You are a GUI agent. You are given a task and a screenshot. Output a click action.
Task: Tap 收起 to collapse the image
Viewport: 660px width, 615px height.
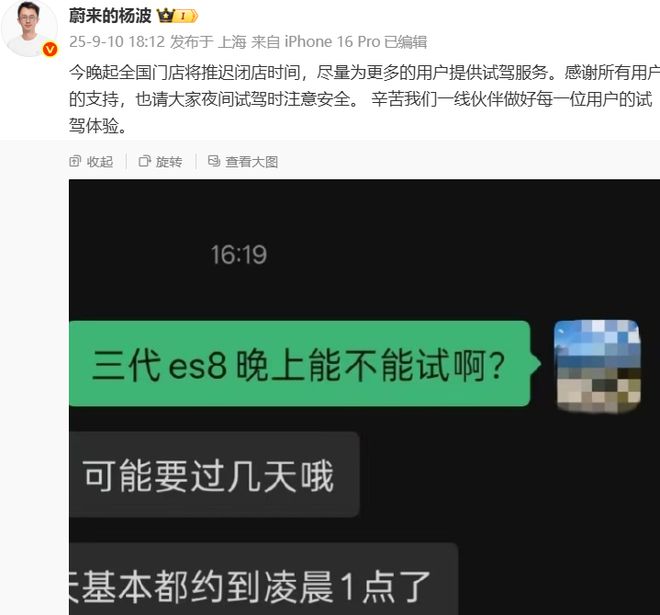(91, 161)
